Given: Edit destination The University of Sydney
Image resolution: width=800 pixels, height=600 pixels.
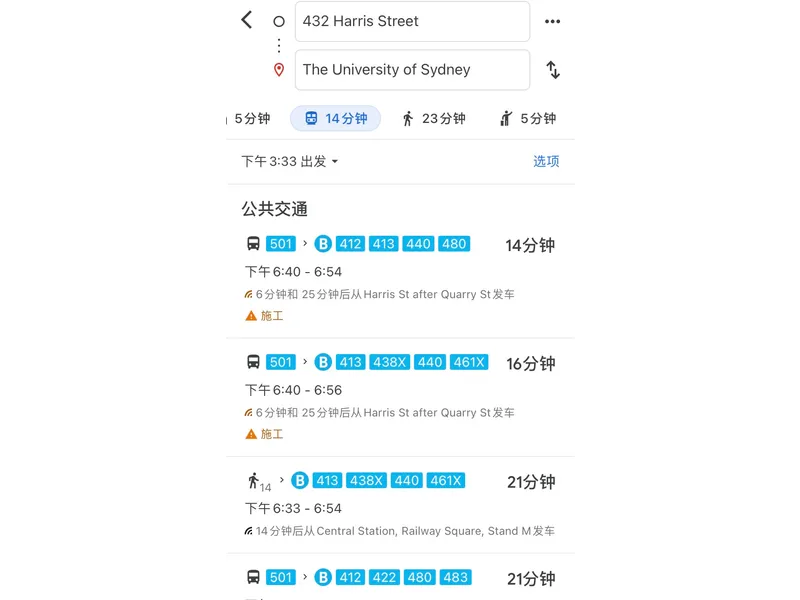Looking at the screenshot, I should [411, 70].
